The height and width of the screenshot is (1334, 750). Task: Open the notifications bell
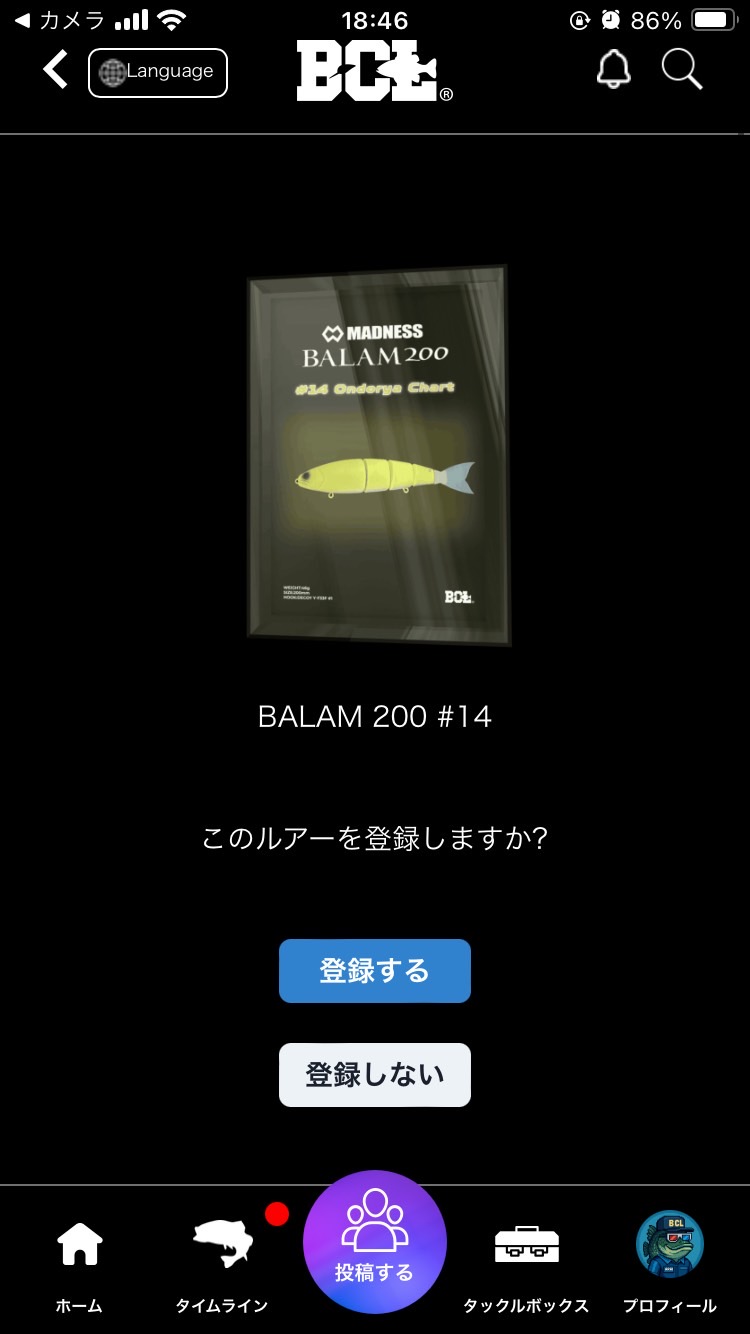tap(614, 70)
